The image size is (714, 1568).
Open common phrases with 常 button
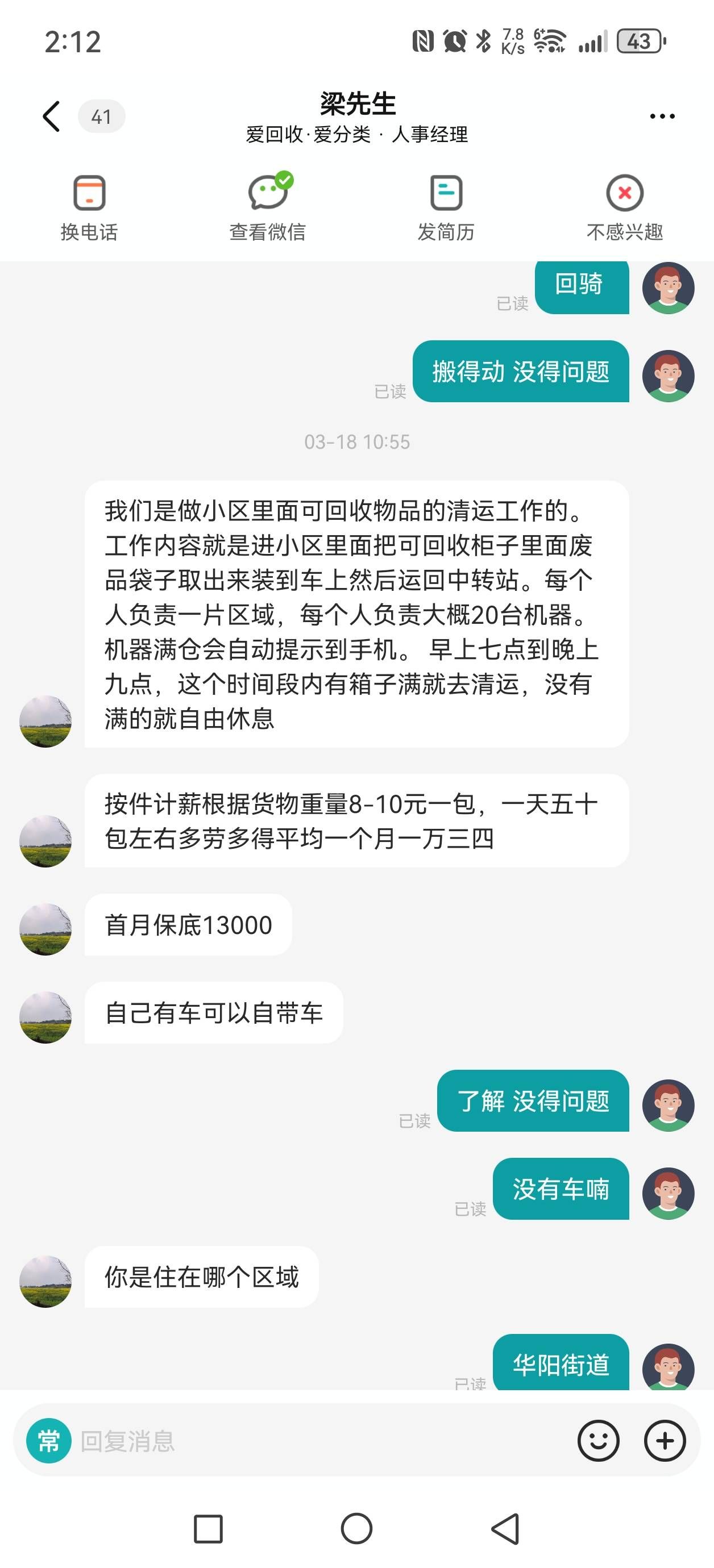(49, 1441)
